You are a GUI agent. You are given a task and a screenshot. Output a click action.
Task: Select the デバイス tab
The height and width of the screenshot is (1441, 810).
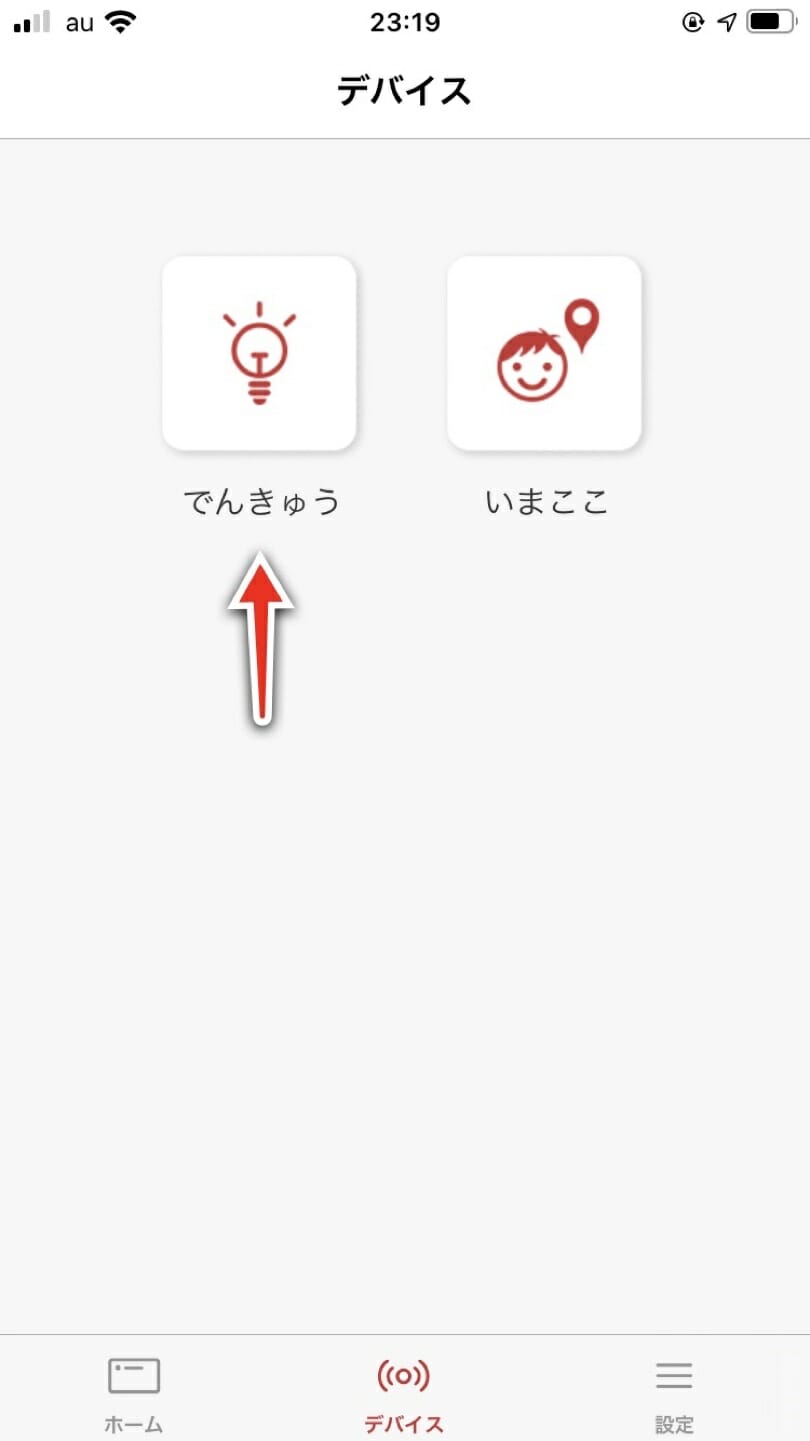point(403,1393)
